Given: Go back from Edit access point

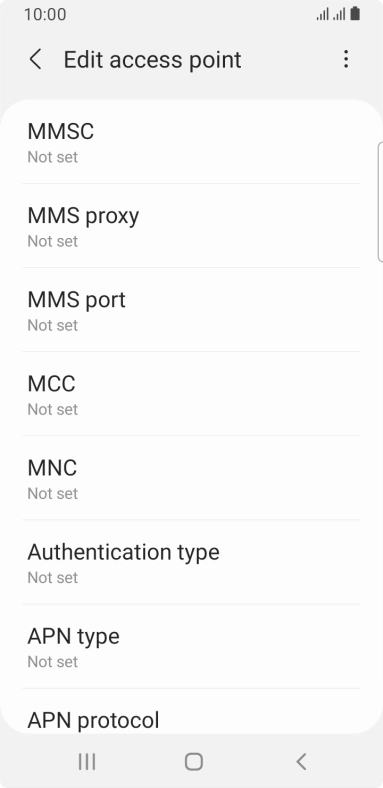Looking at the screenshot, I should 35,60.
